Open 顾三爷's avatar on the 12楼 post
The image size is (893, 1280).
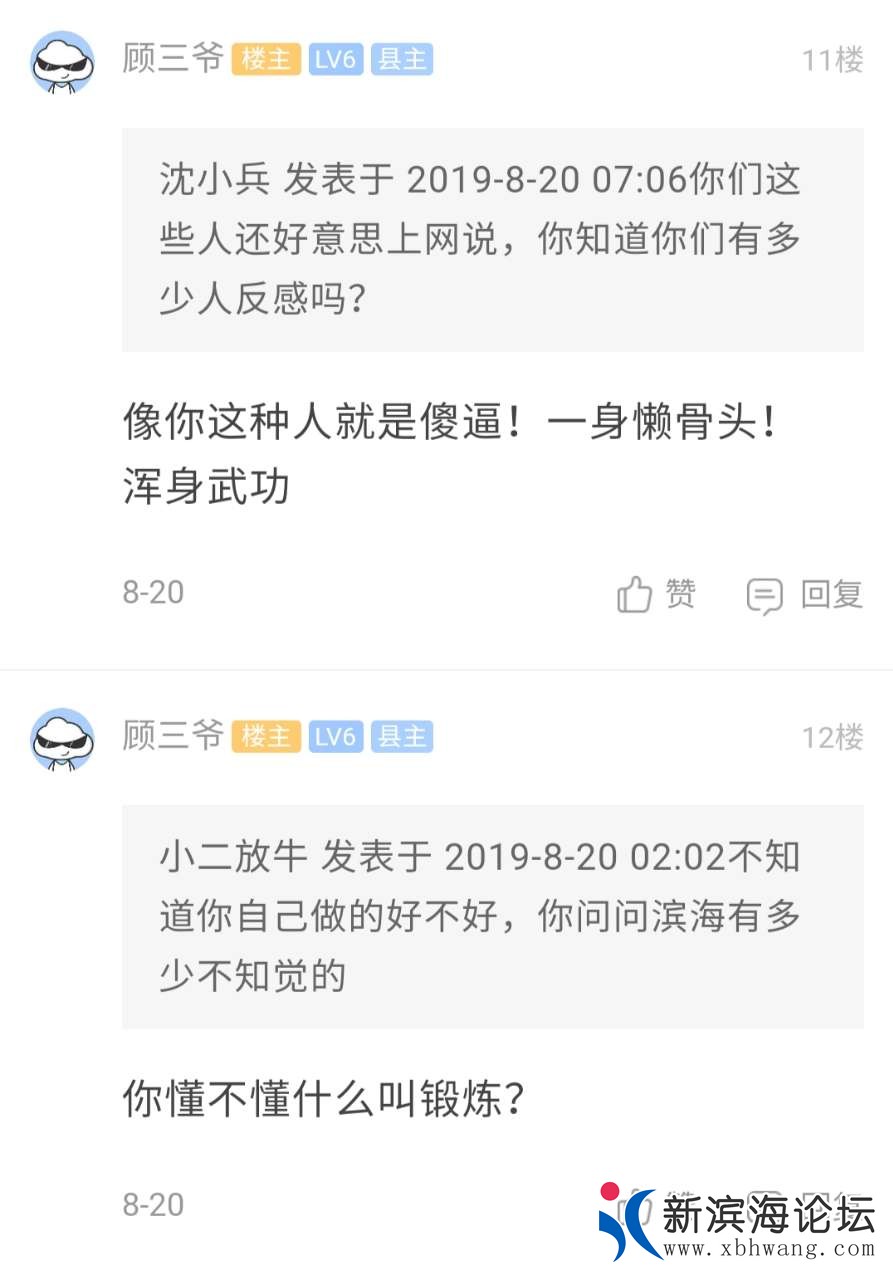pyautogui.click(x=63, y=739)
